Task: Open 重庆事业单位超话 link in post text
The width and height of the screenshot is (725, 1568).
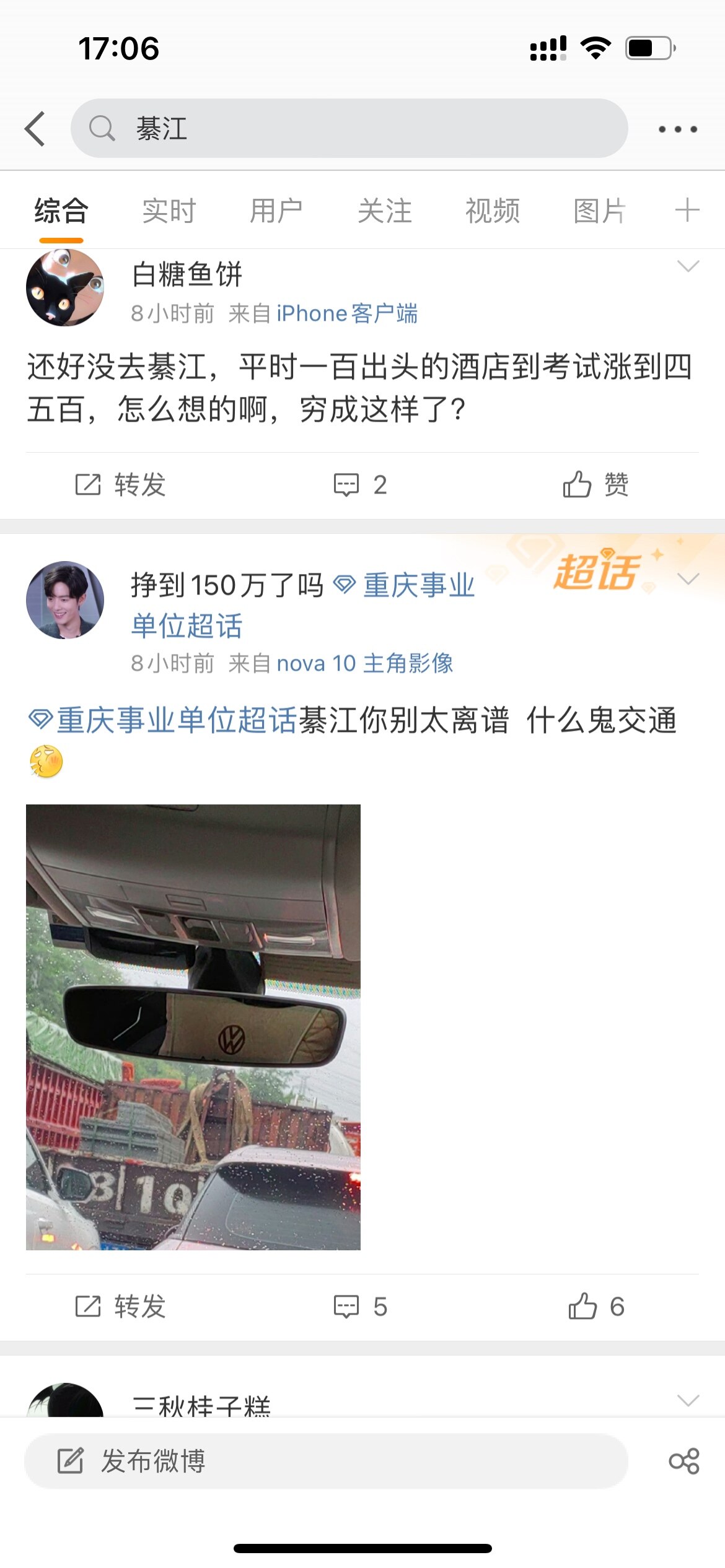Action: 163,720
